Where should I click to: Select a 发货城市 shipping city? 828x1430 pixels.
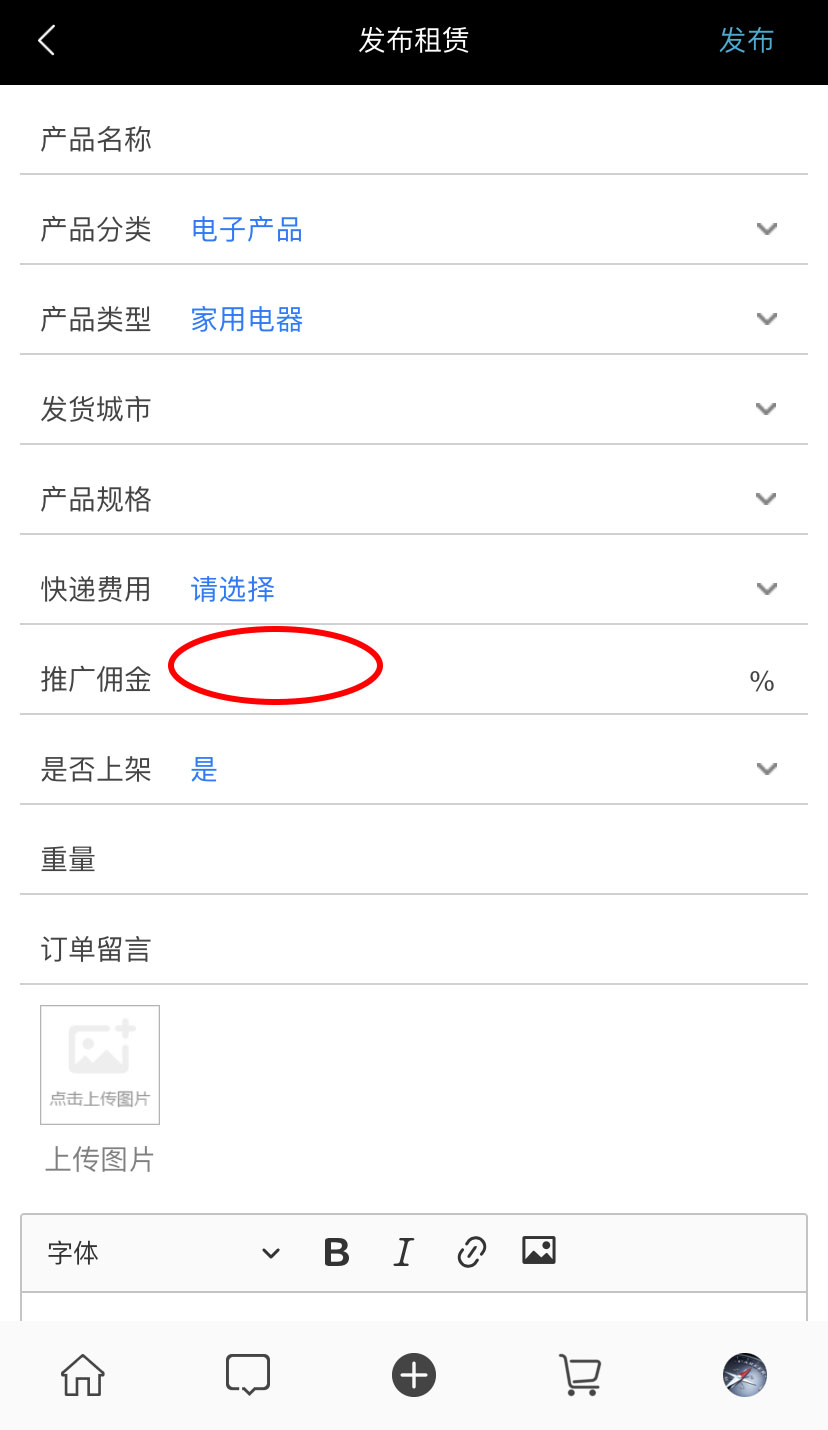click(414, 410)
